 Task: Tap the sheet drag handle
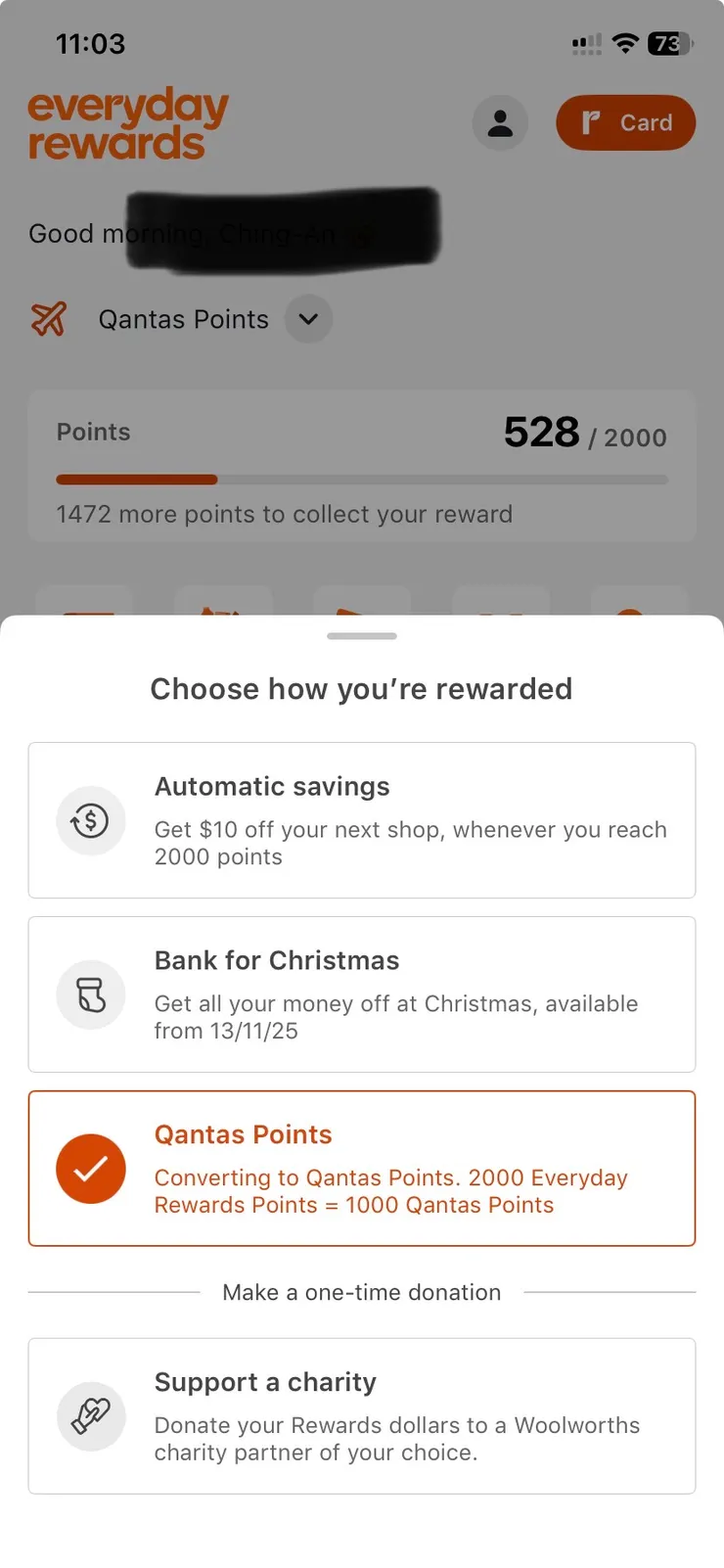(362, 636)
